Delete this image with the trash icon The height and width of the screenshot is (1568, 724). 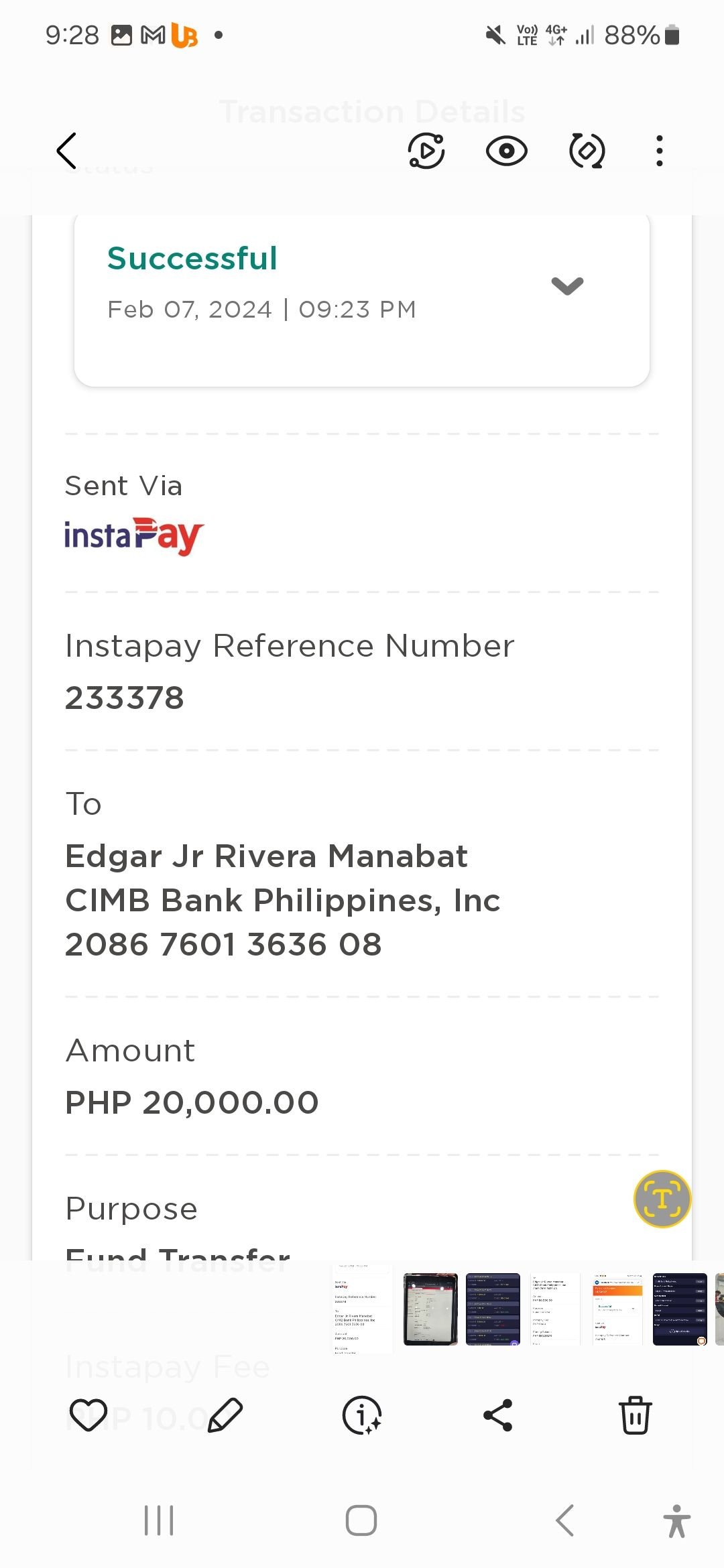click(635, 1415)
